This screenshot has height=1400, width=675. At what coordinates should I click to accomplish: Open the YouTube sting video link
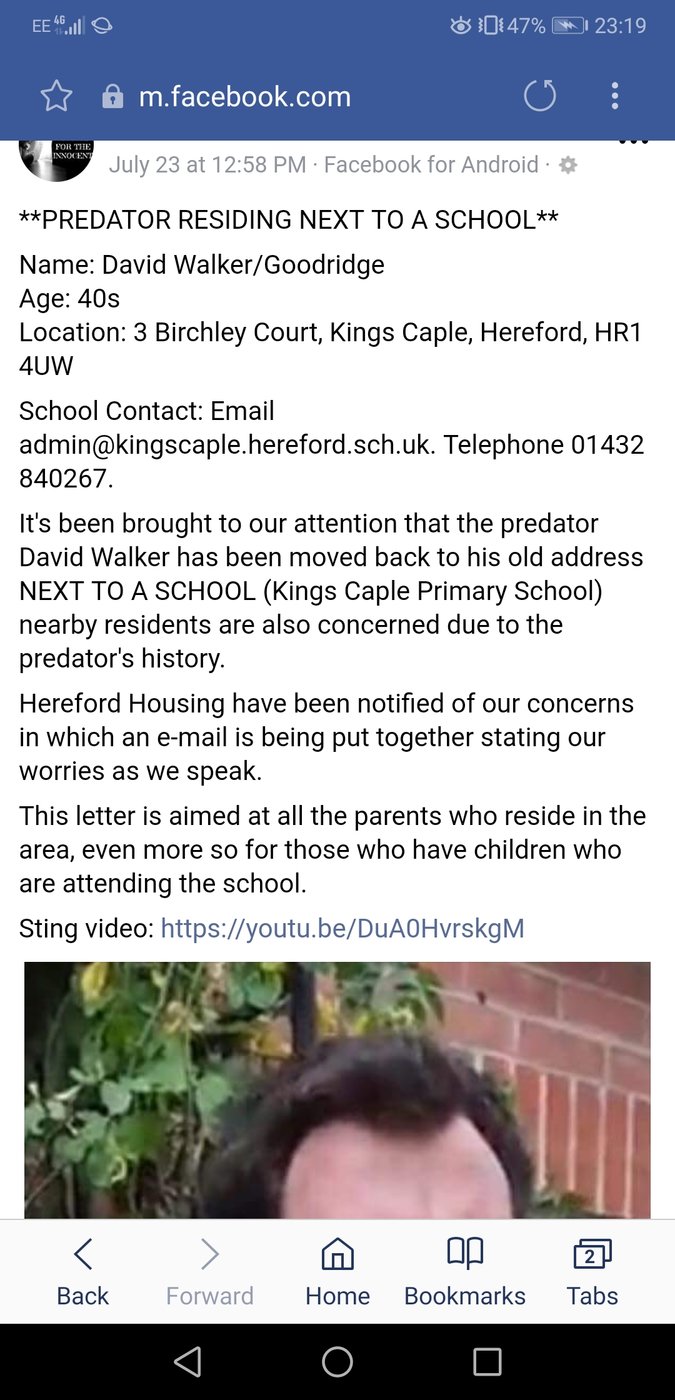point(342,928)
